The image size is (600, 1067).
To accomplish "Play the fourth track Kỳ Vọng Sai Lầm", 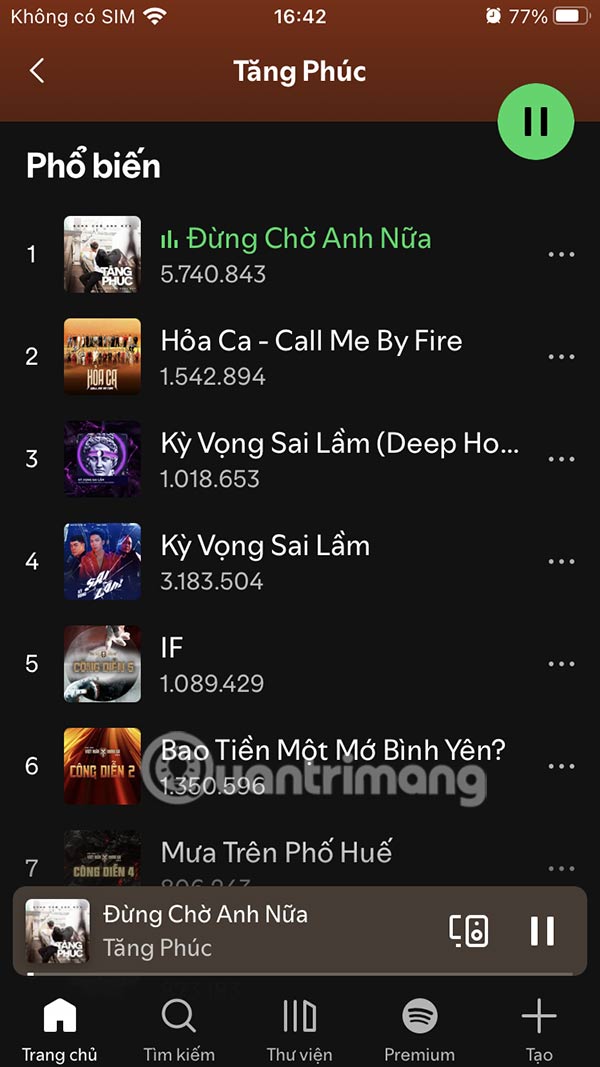I will [x=265, y=546].
